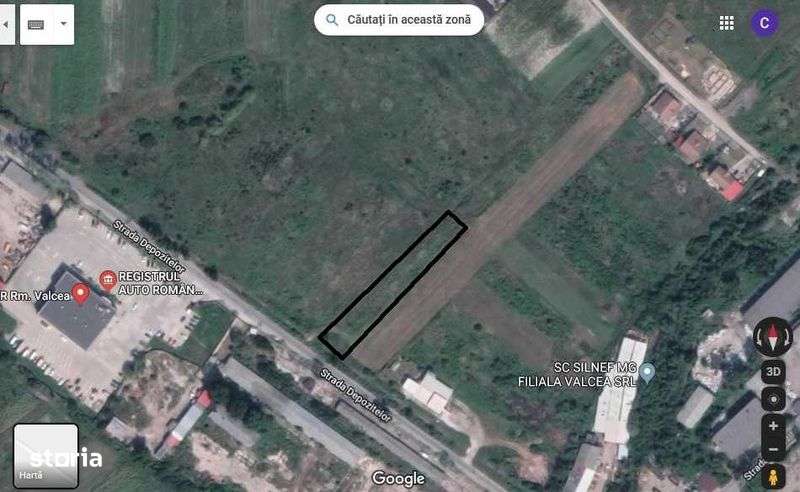800x492 pixels.
Task: Tap 'Căutați în această zonă' search button
Action: click(398, 19)
